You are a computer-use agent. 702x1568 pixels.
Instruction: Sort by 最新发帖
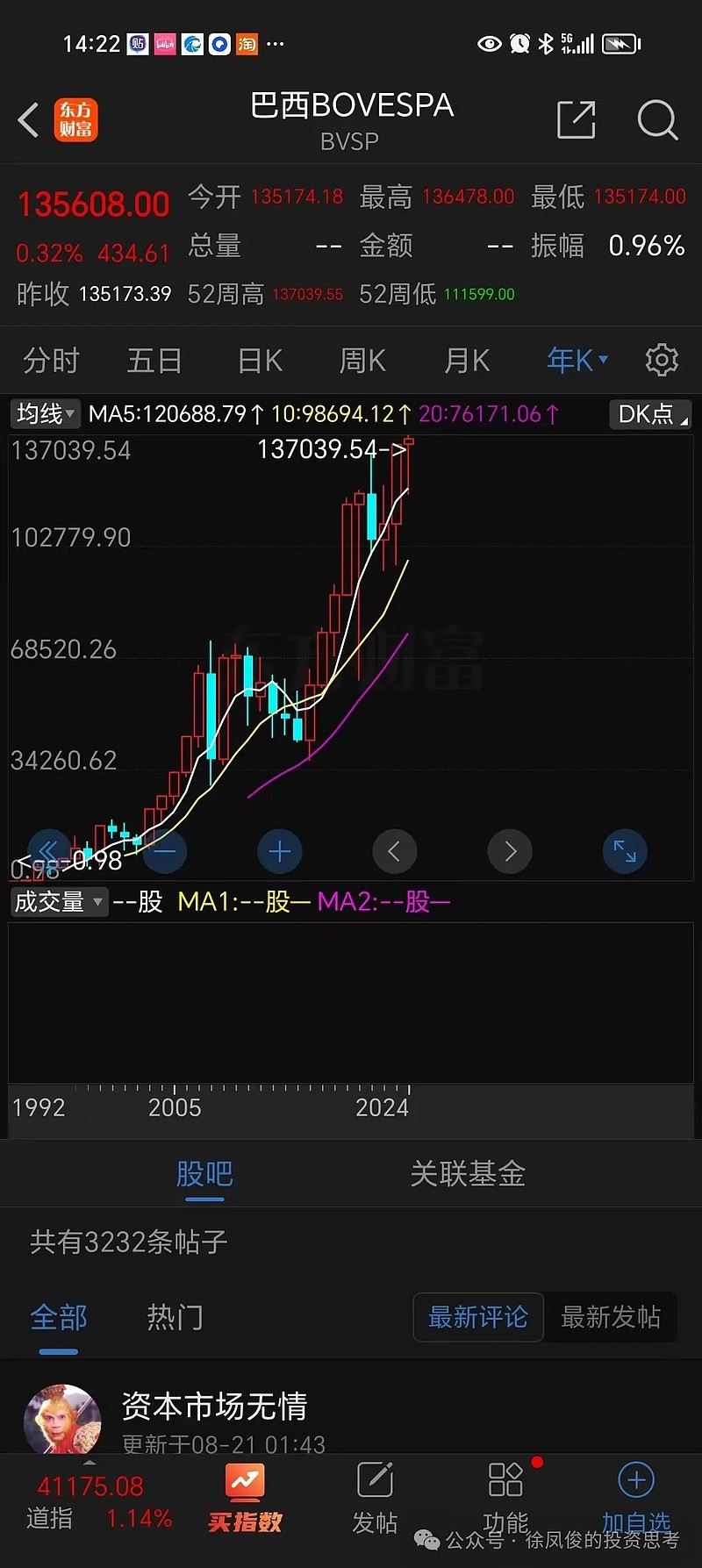click(610, 1317)
